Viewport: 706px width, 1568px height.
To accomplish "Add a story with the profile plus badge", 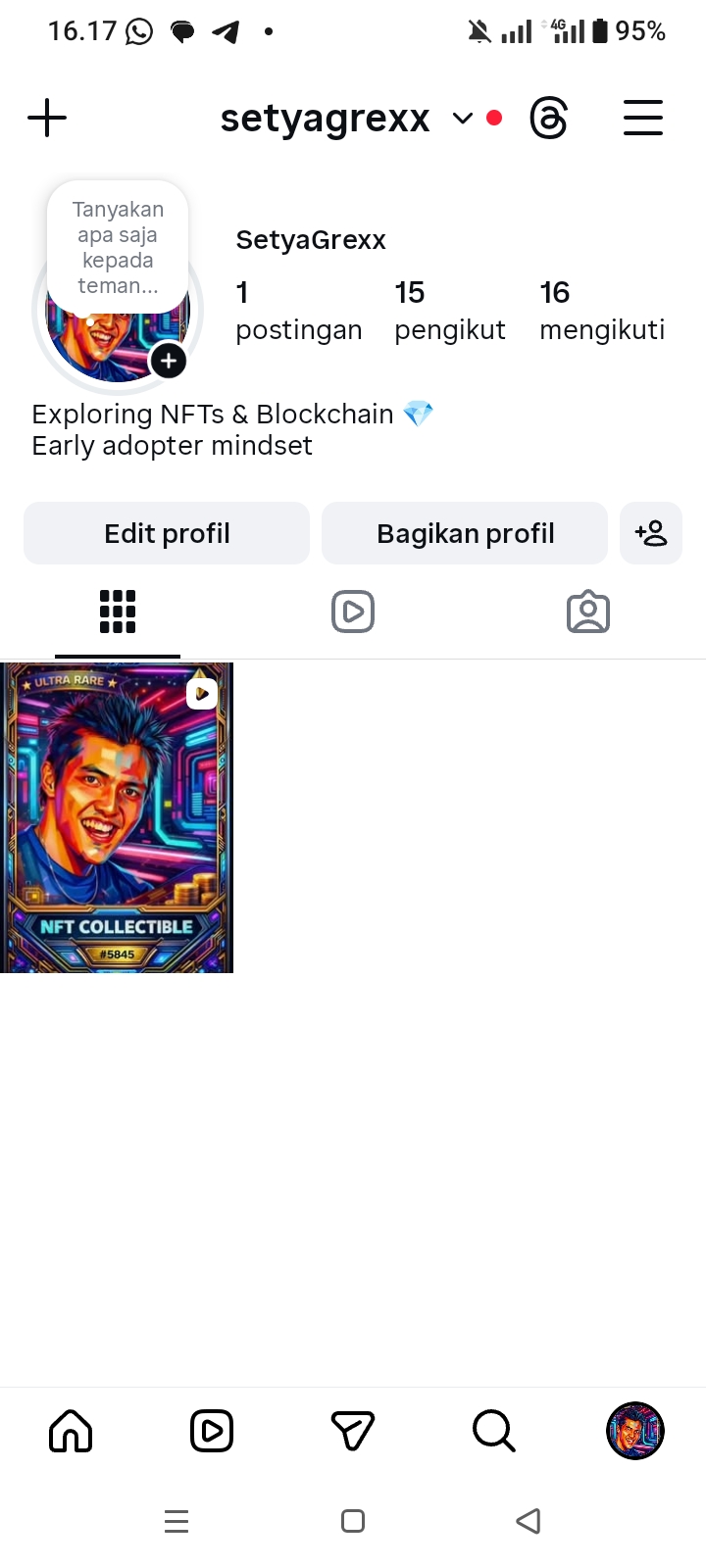I will [169, 361].
